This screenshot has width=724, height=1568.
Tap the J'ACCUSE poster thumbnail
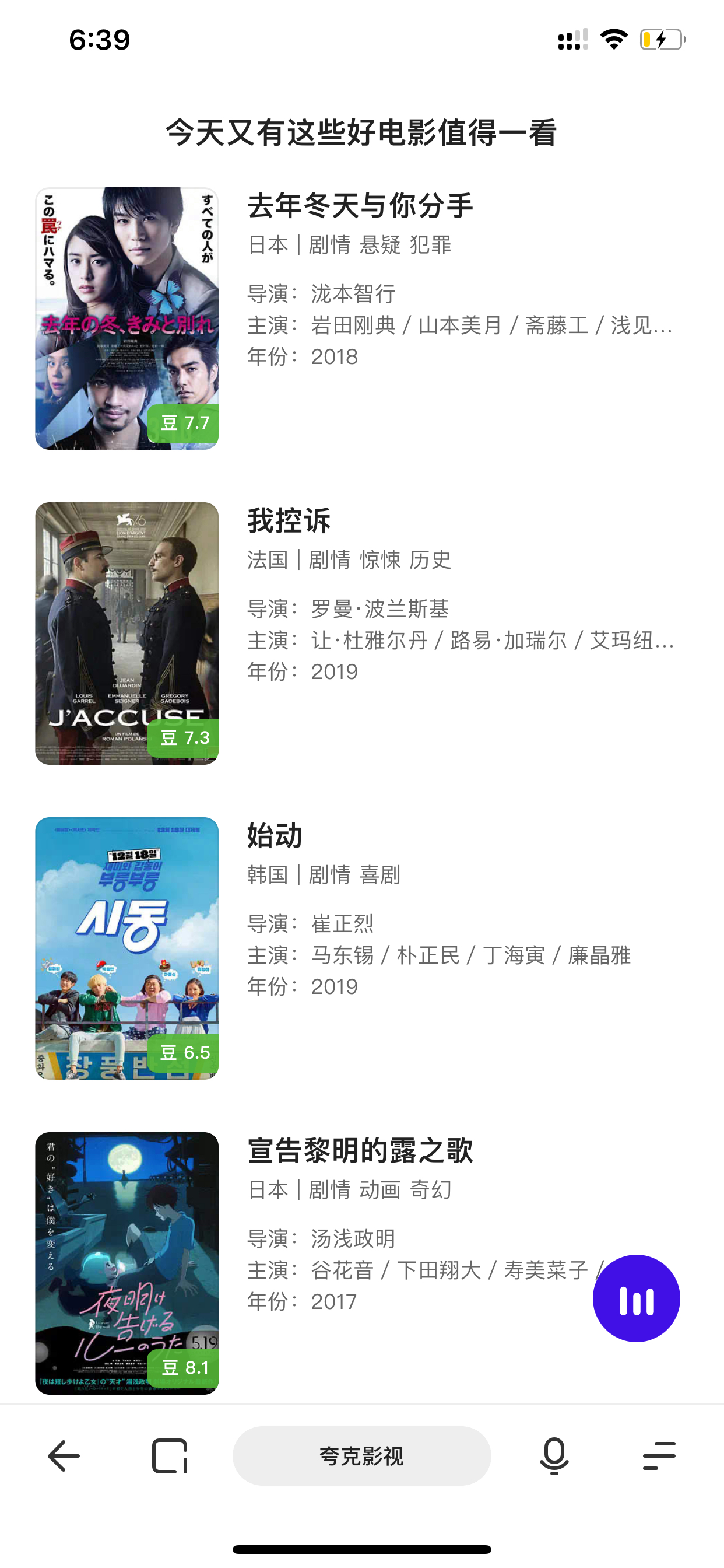(126, 633)
